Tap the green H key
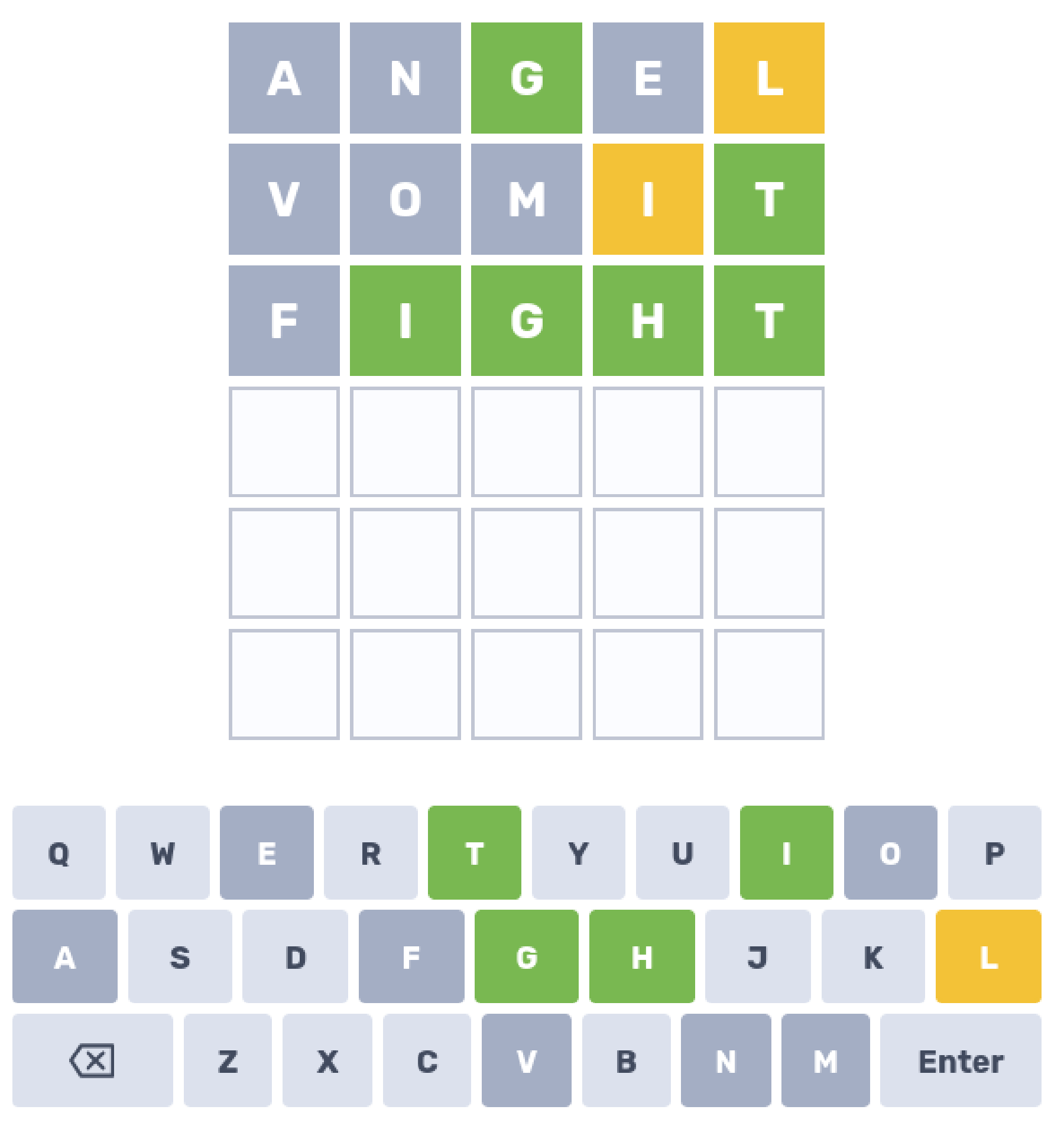 coord(642,956)
